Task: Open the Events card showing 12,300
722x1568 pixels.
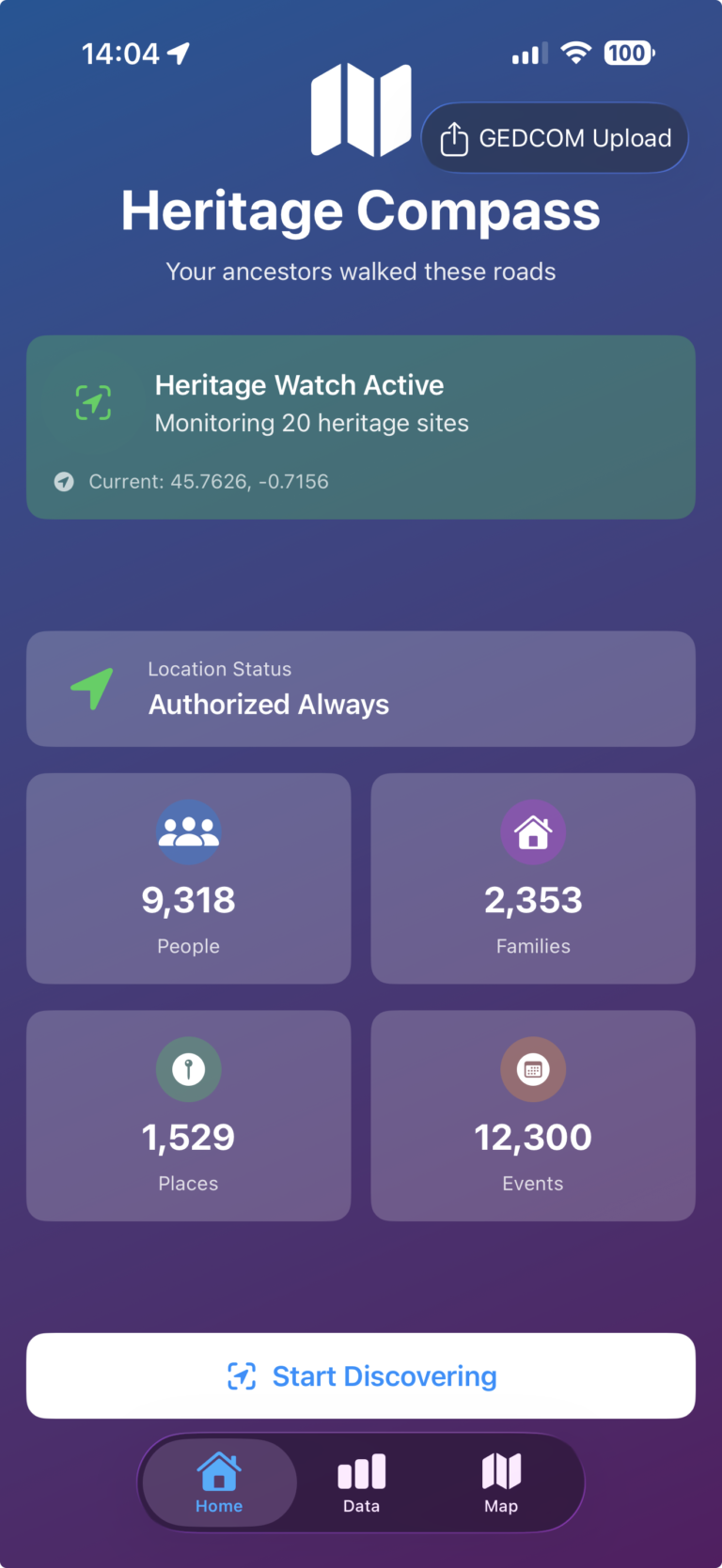Action: pos(533,1116)
